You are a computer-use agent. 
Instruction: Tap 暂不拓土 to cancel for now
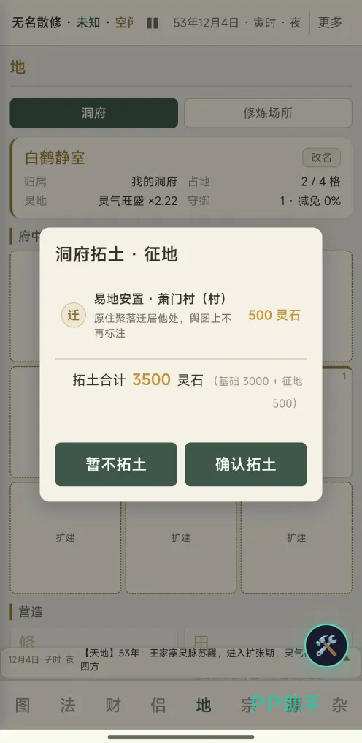tap(116, 464)
